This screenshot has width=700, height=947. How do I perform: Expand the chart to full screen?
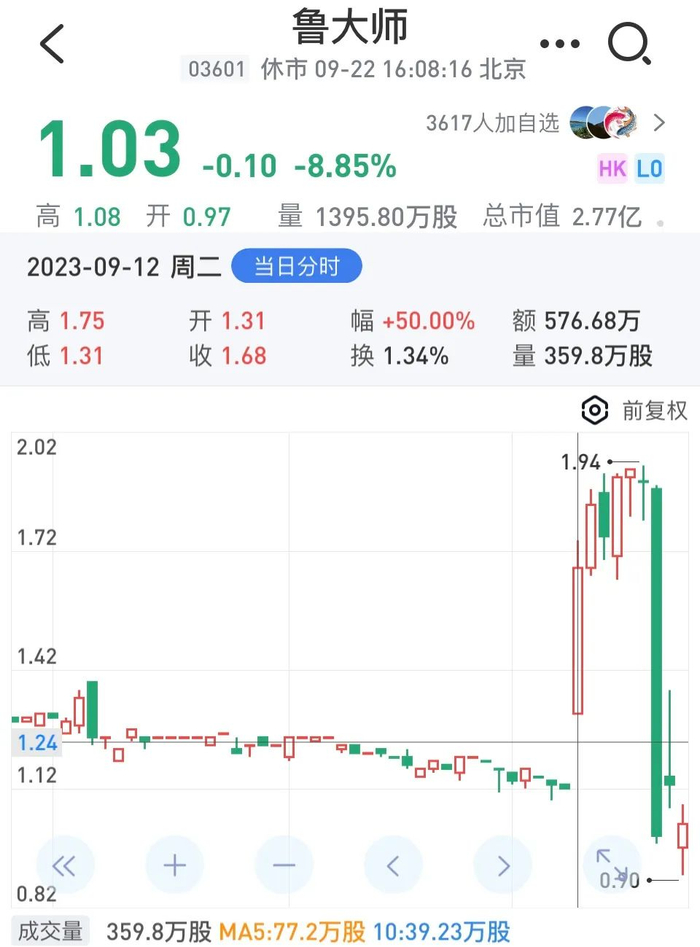pos(610,864)
